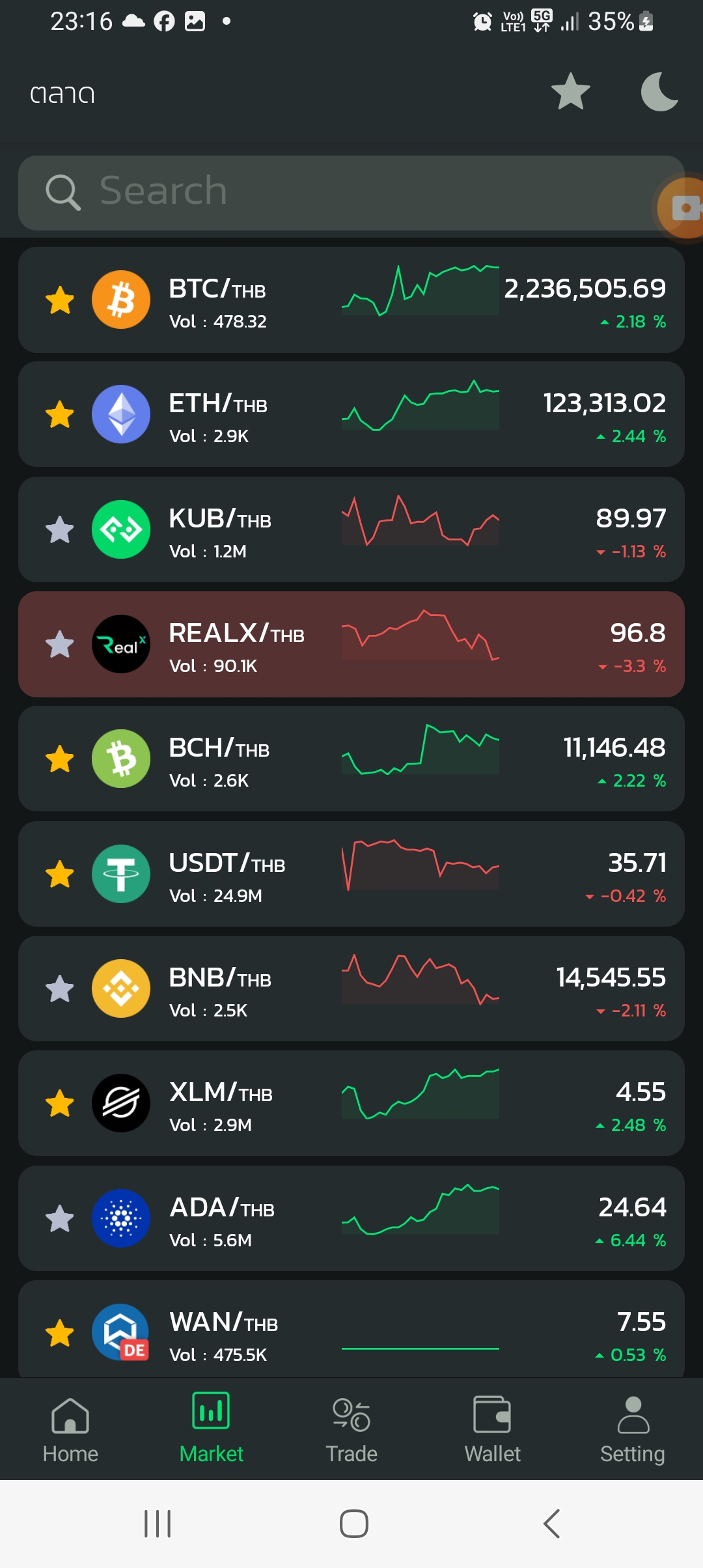The width and height of the screenshot is (703, 1568).
Task: Open the XLM/THB market row
Action: [351, 1104]
